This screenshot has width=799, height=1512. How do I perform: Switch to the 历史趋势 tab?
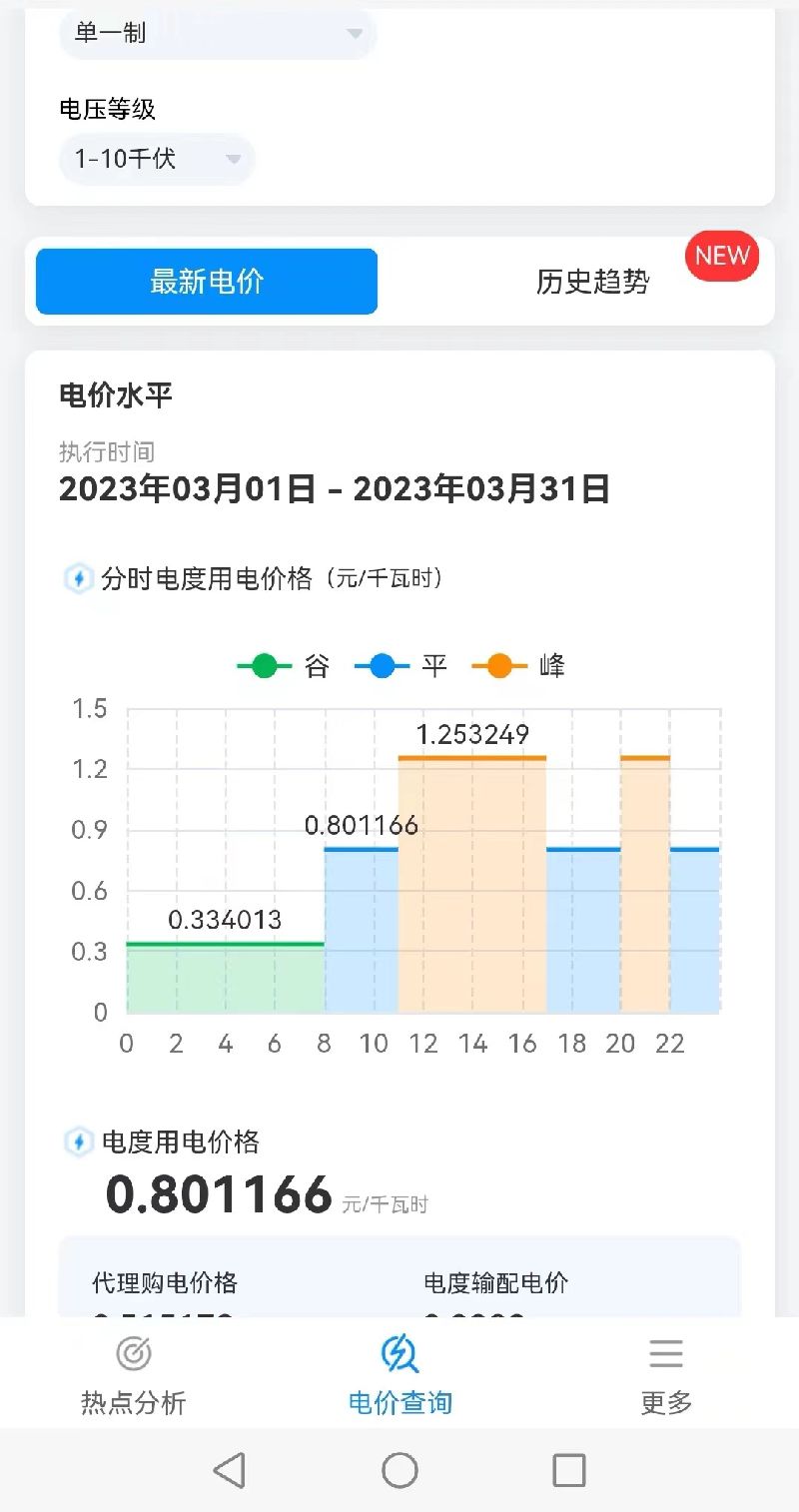click(592, 282)
